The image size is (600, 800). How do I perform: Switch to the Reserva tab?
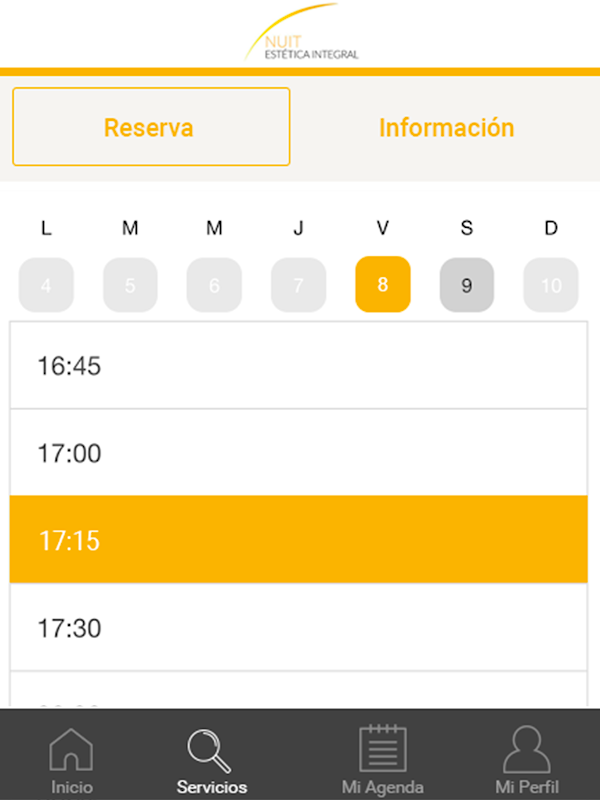point(151,127)
